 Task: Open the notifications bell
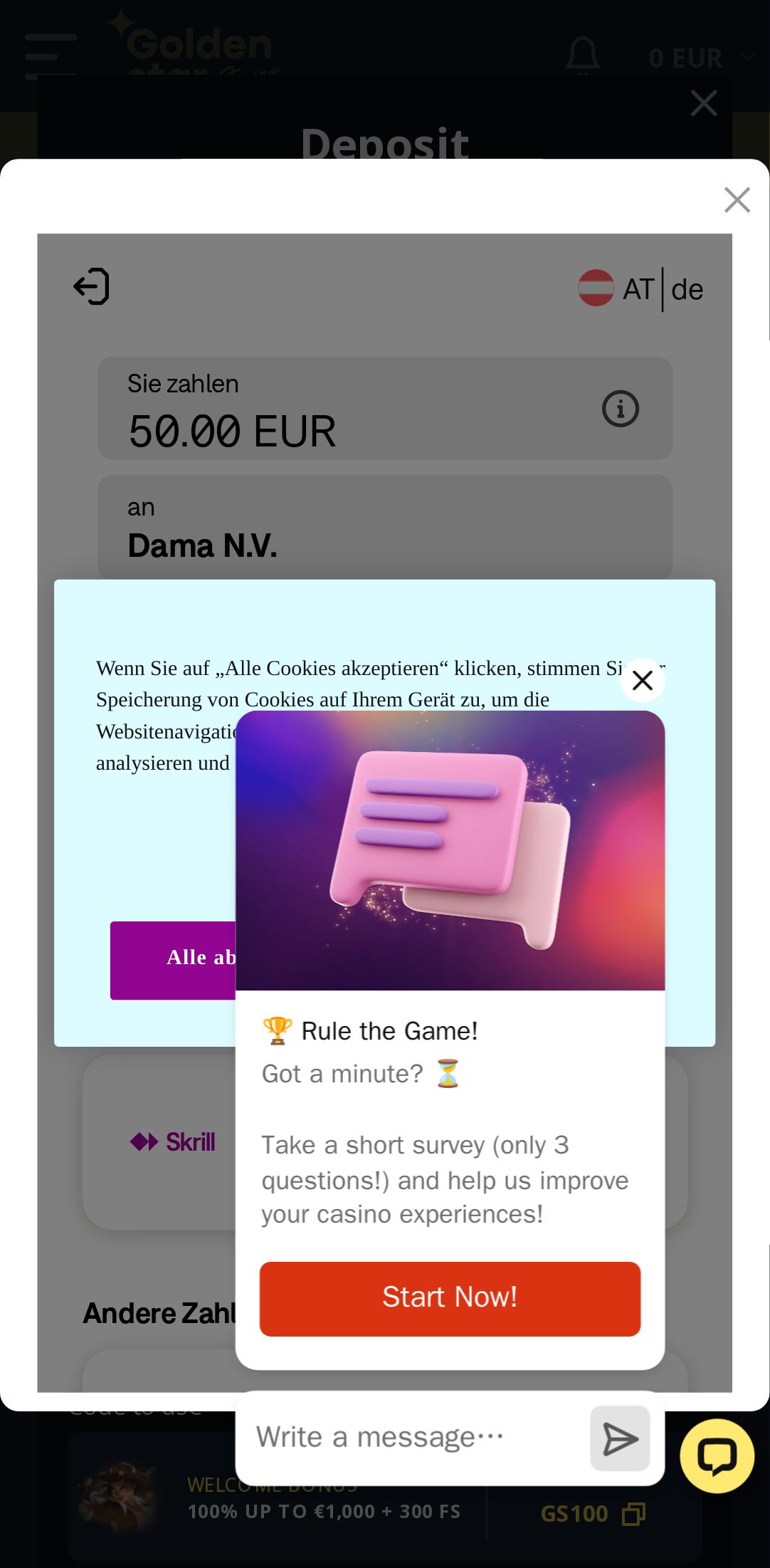582,56
